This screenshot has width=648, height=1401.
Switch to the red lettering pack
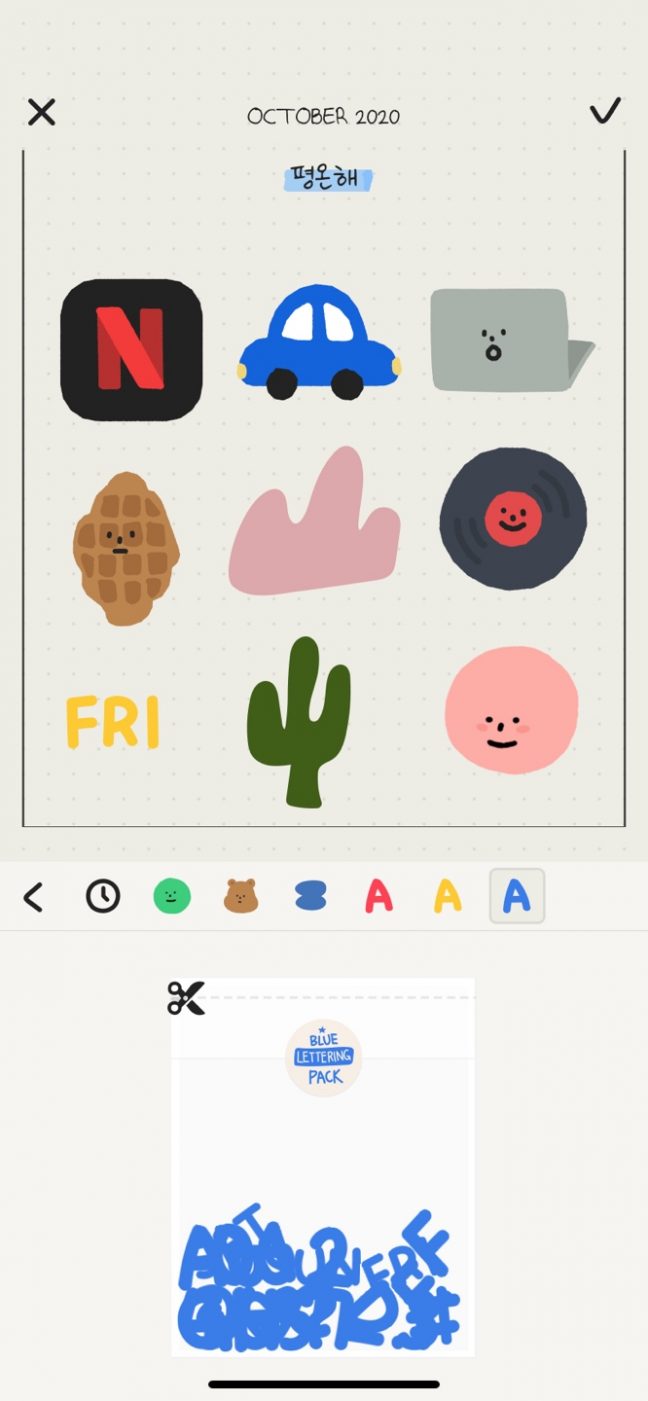[379, 896]
